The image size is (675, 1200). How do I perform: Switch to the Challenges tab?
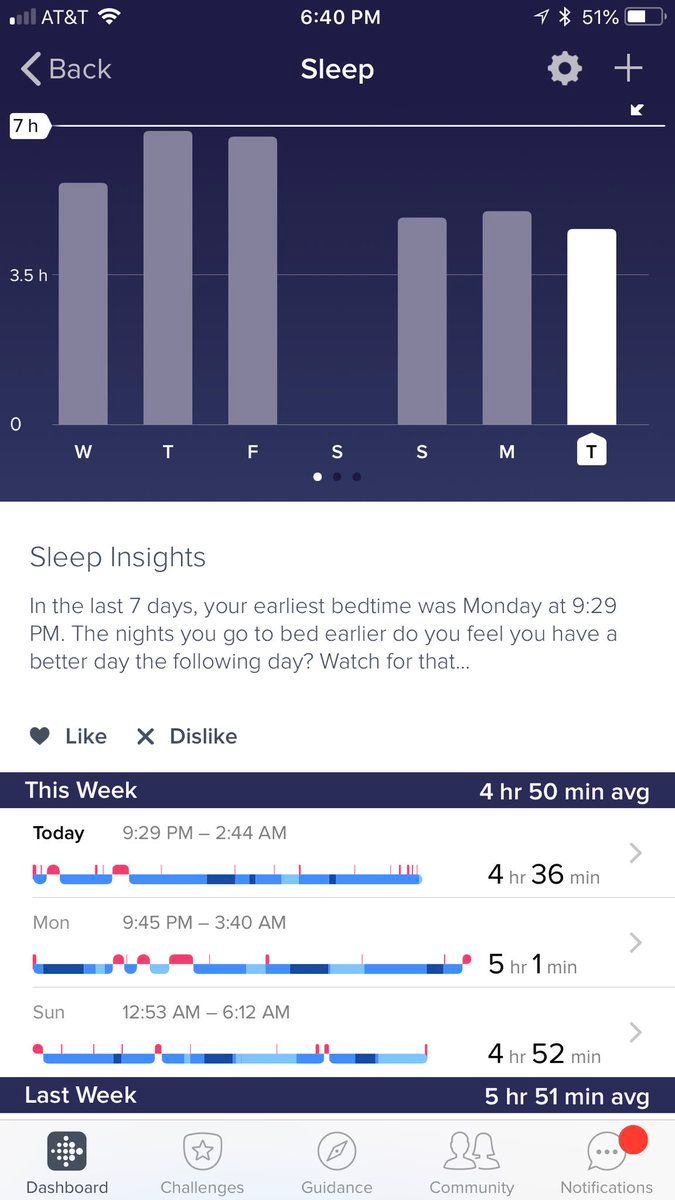point(202,1161)
